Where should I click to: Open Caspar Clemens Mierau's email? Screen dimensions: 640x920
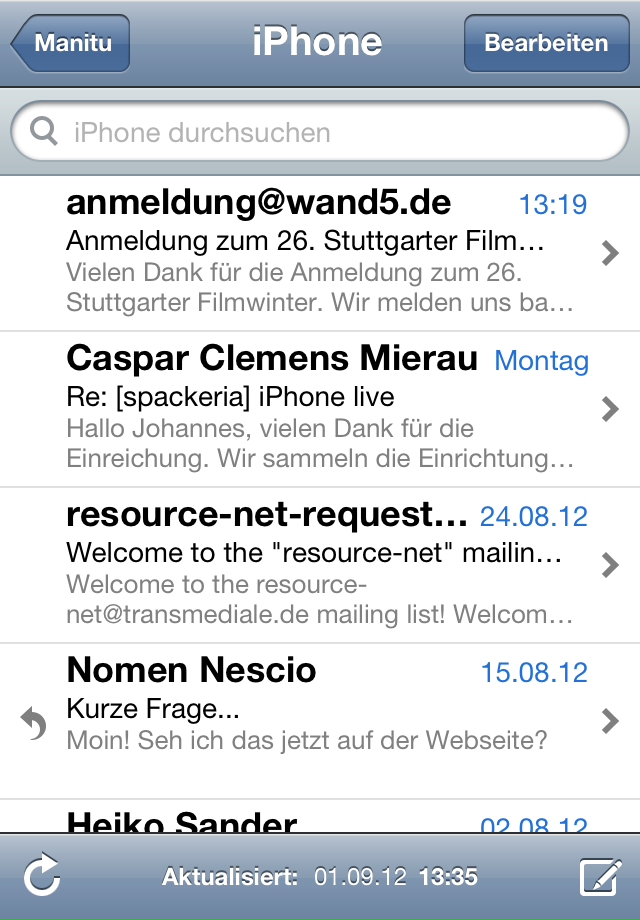click(x=320, y=409)
